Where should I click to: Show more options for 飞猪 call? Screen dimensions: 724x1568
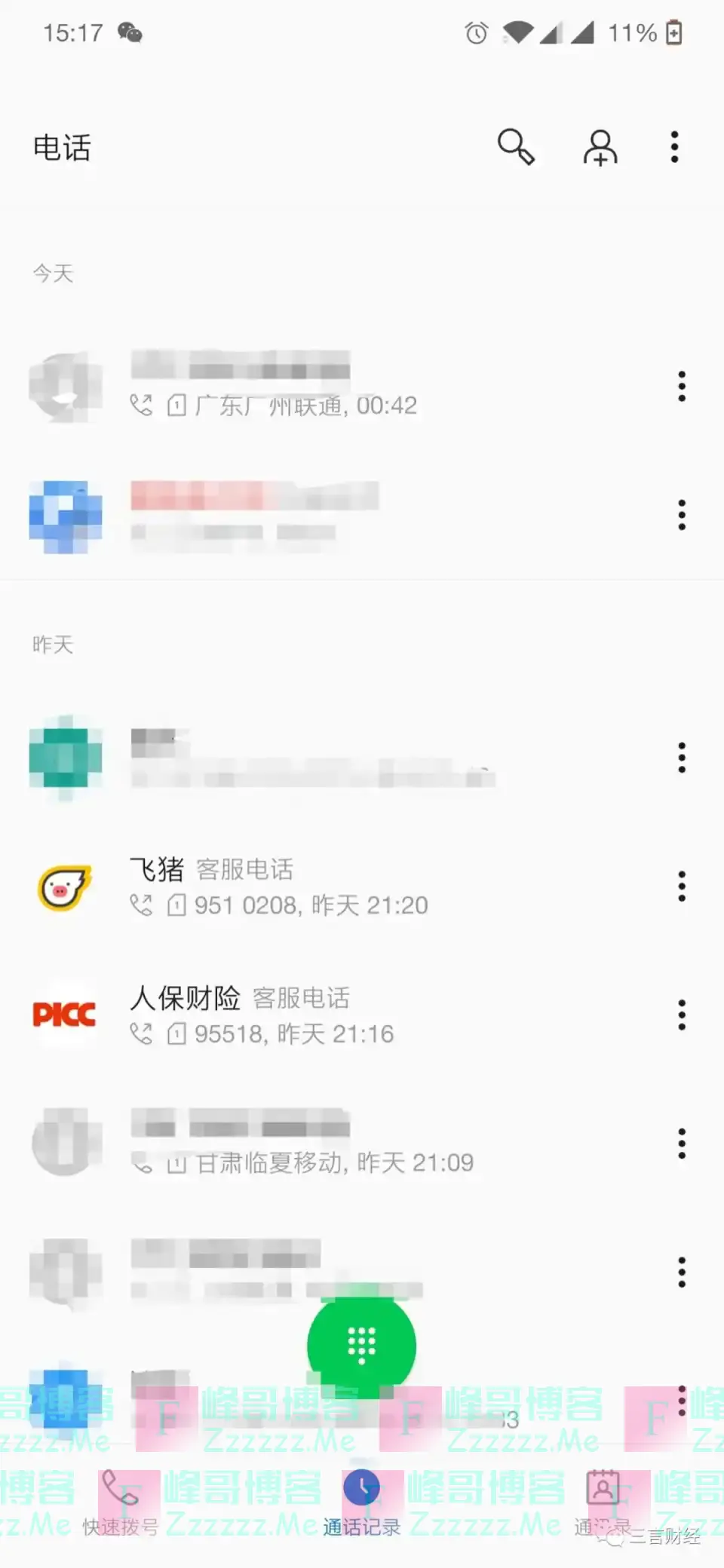(x=682, y=887)
